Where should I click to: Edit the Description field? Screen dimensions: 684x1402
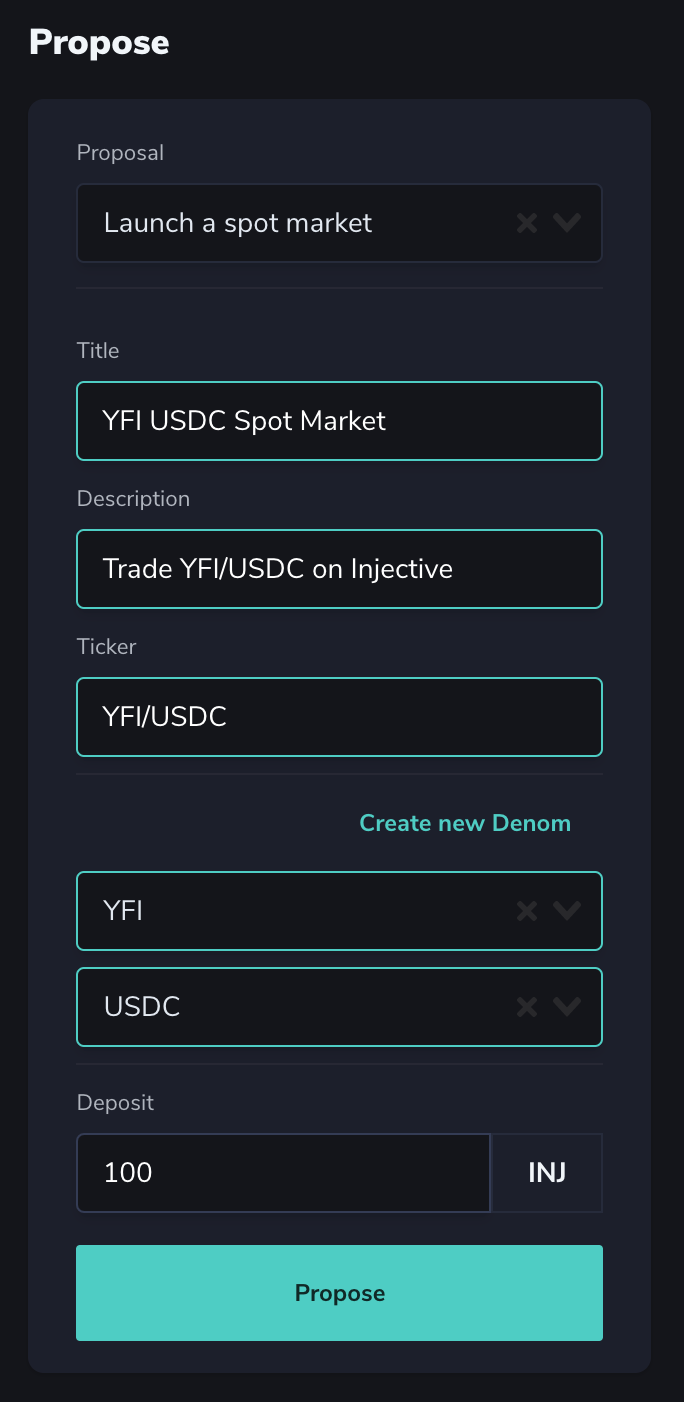point(339,569)
